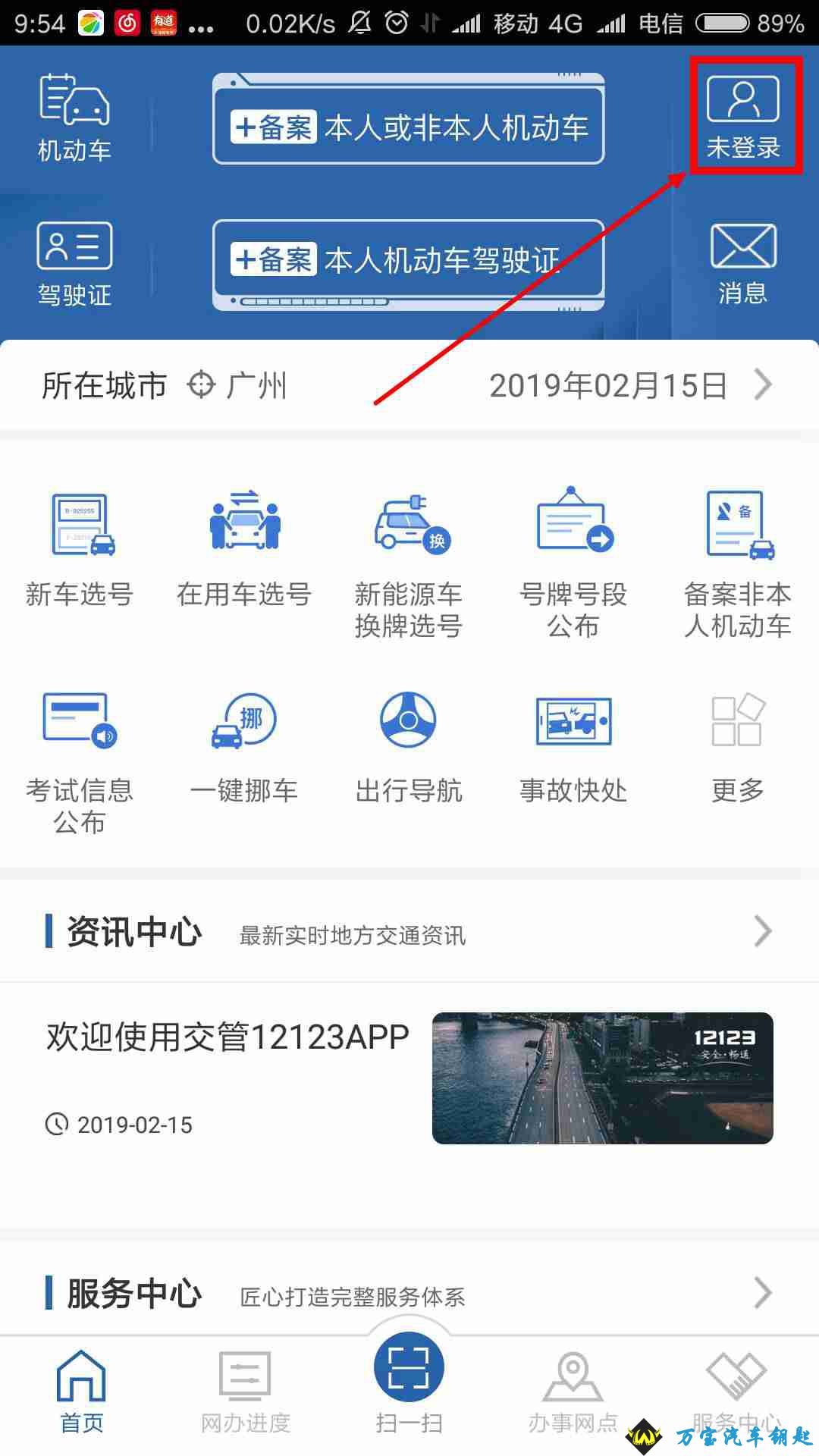Tap 扫一扫 scan button
Viewport: 819px width, 1456px height.
point(409,1376)
